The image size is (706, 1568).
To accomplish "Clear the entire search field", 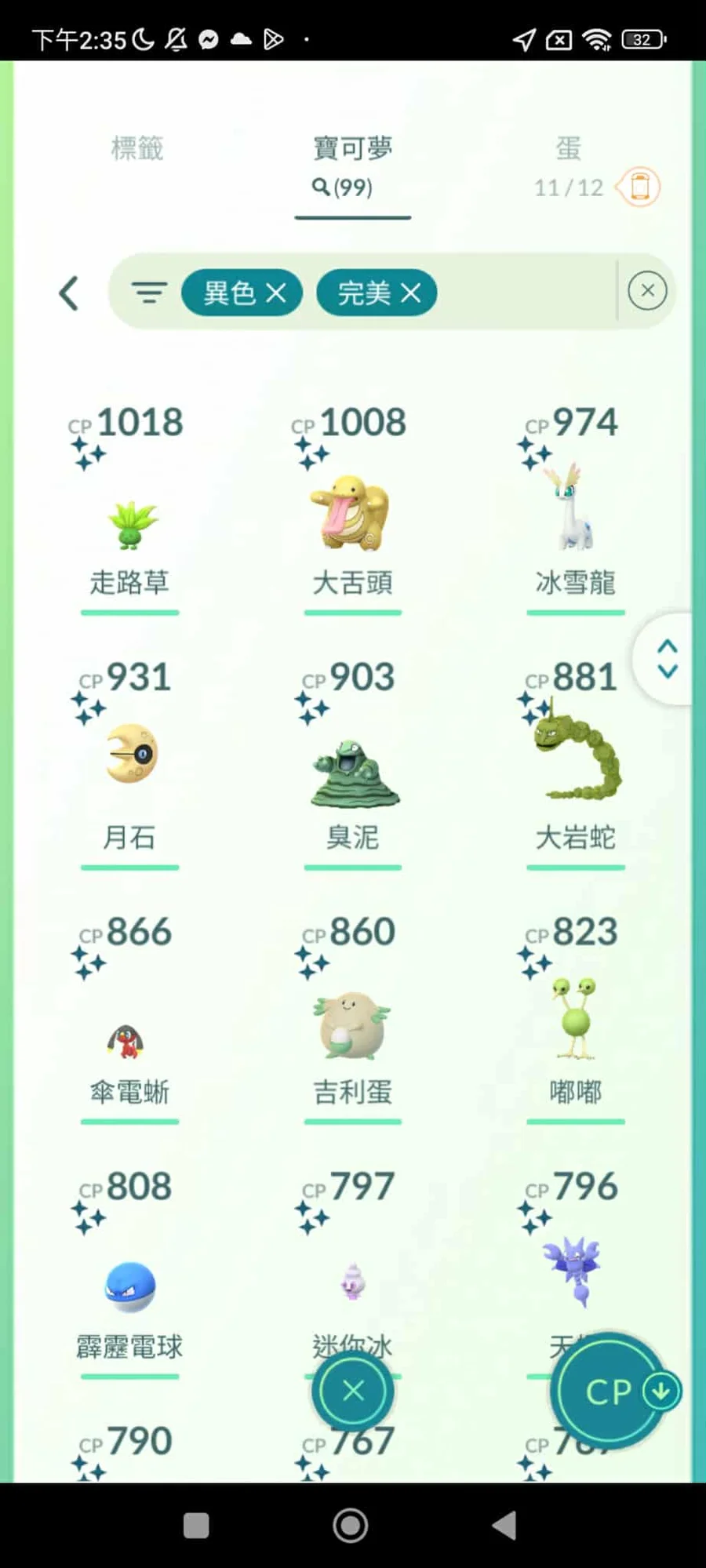I will pos(647,291).
